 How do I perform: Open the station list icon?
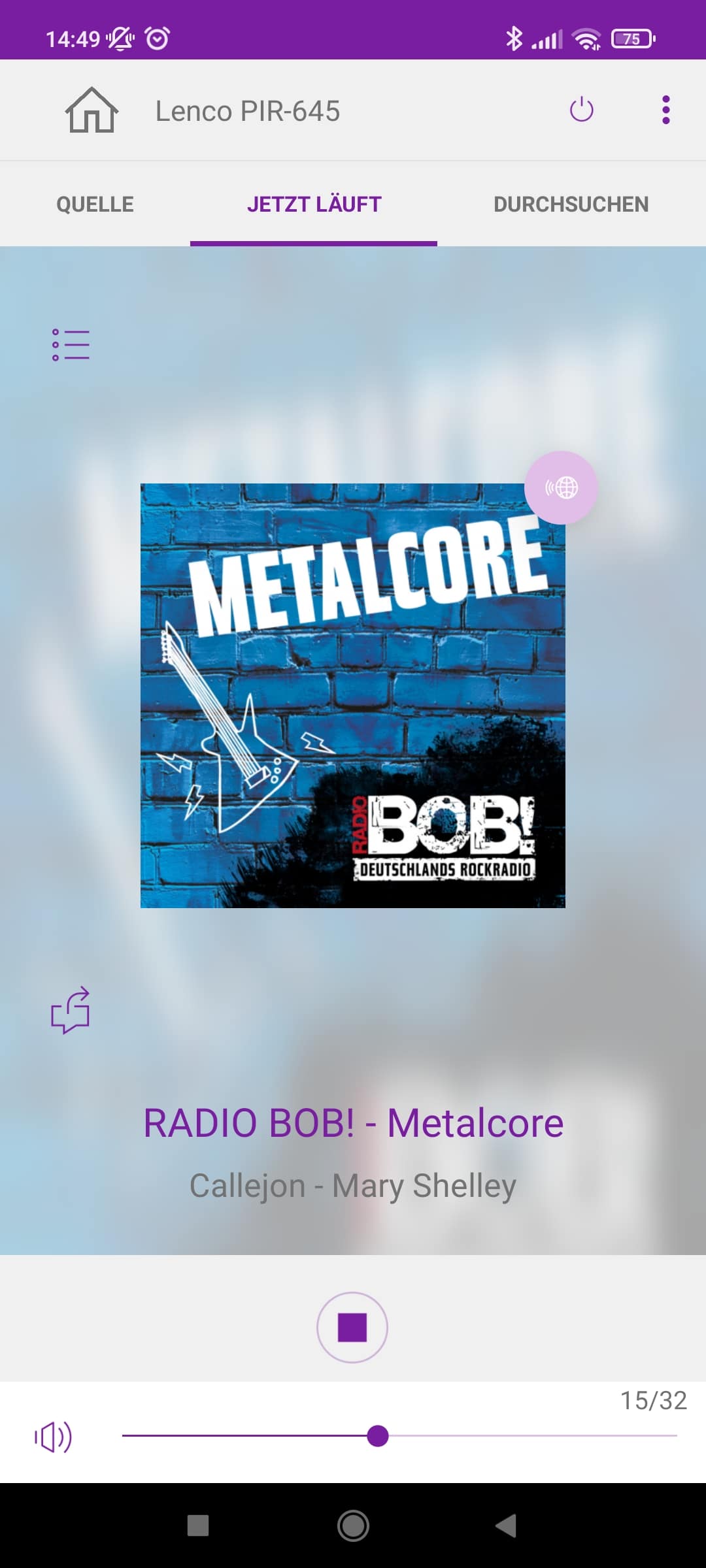71,344
